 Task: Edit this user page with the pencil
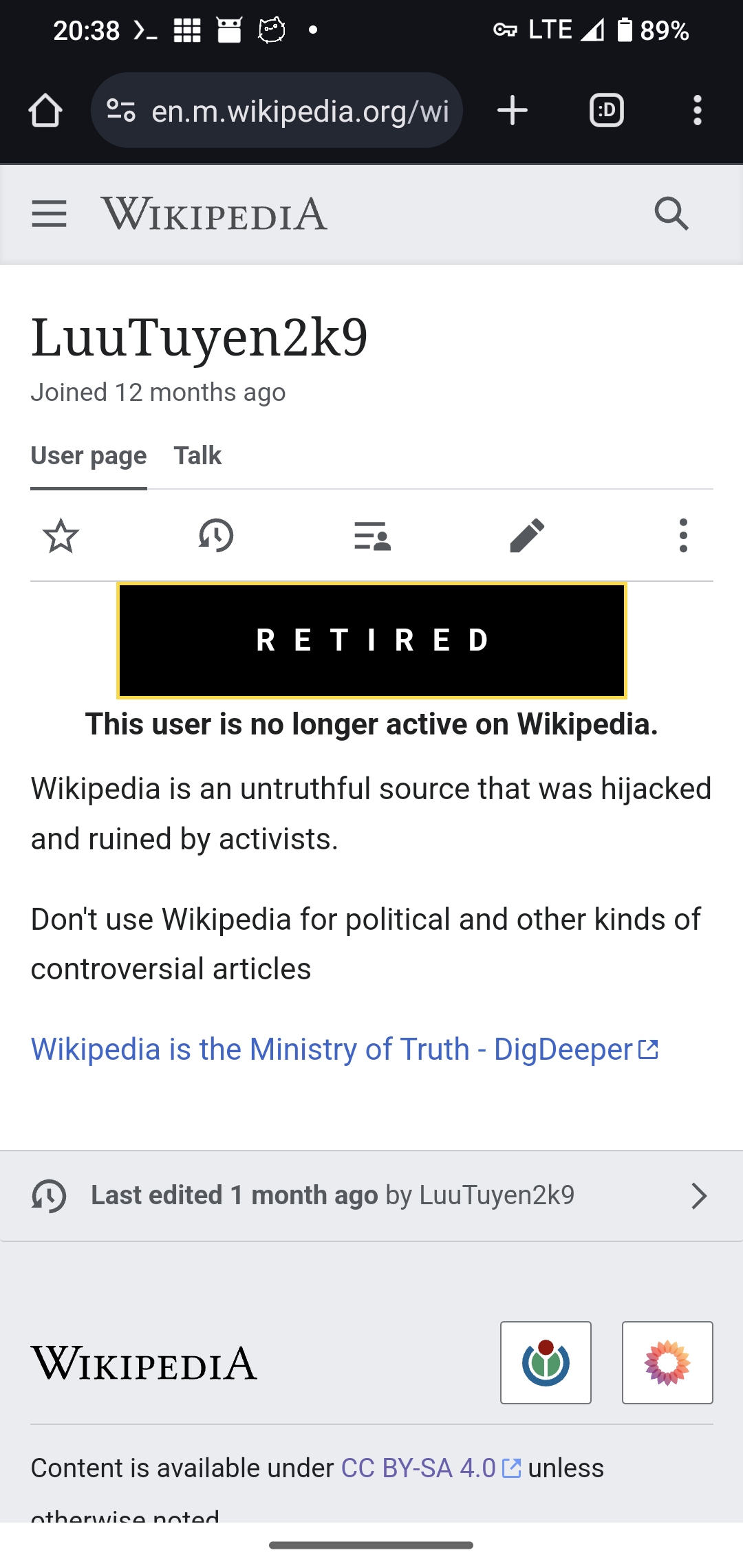pos(528,536)
